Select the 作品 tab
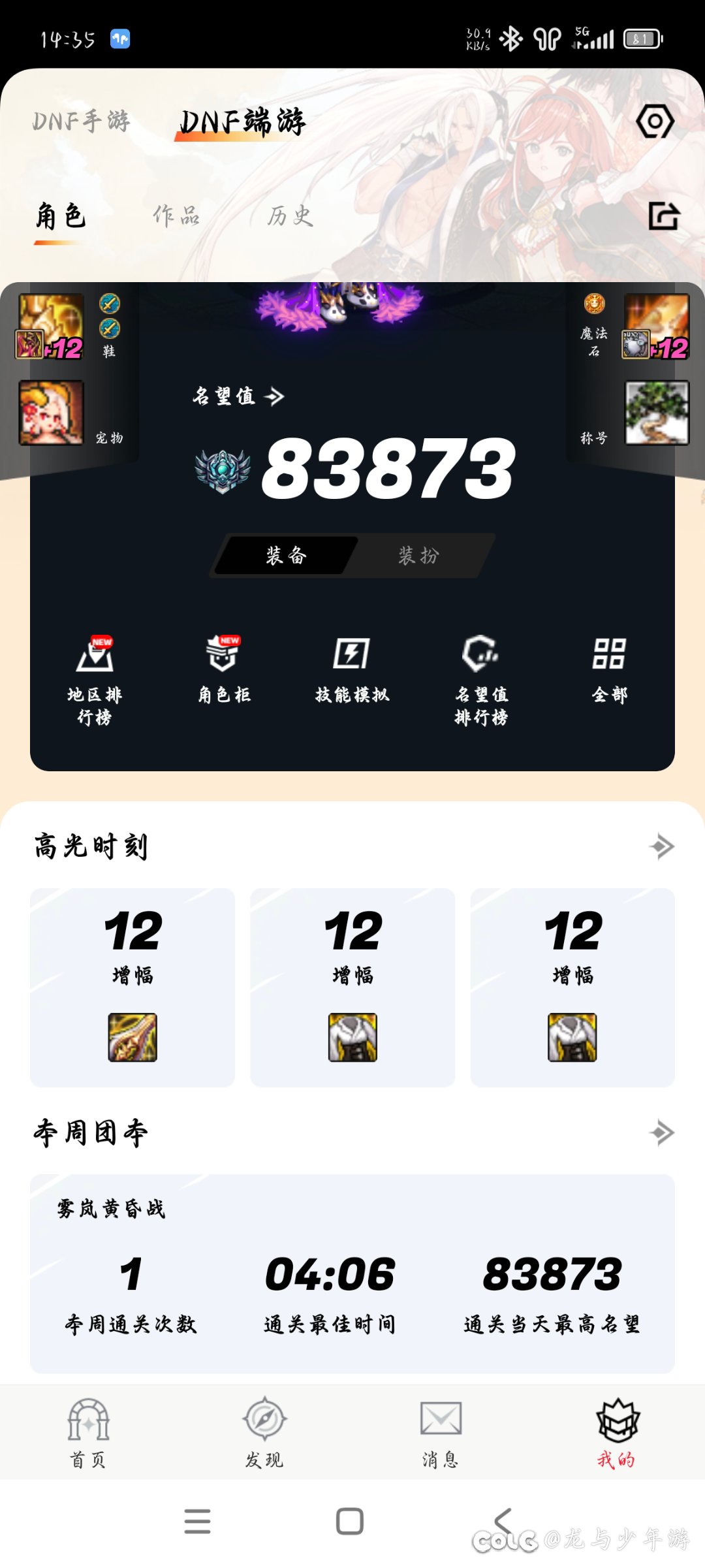The image size is (705, 1568). pos(176,216)
